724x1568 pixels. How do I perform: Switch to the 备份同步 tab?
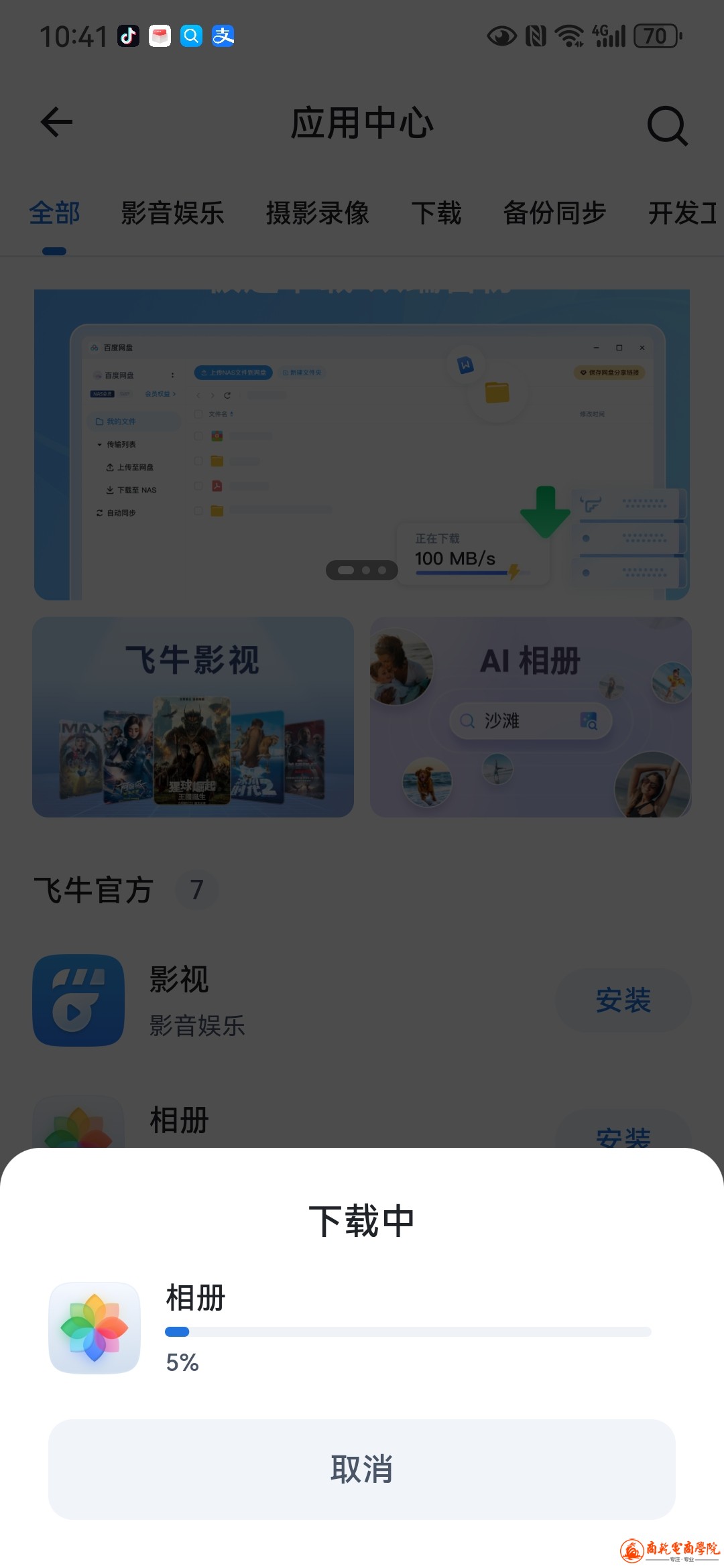point(554,213)
